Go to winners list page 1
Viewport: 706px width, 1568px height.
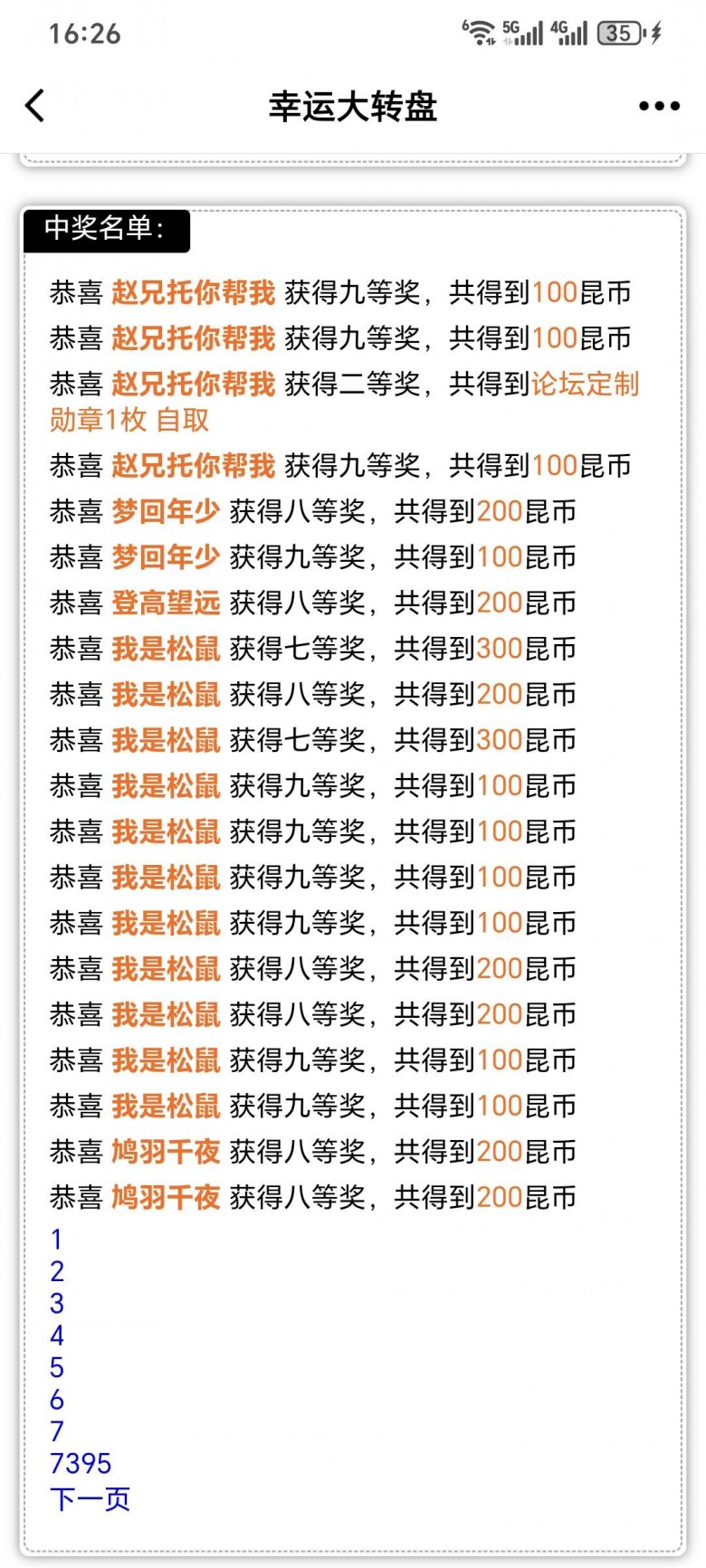56,1239
